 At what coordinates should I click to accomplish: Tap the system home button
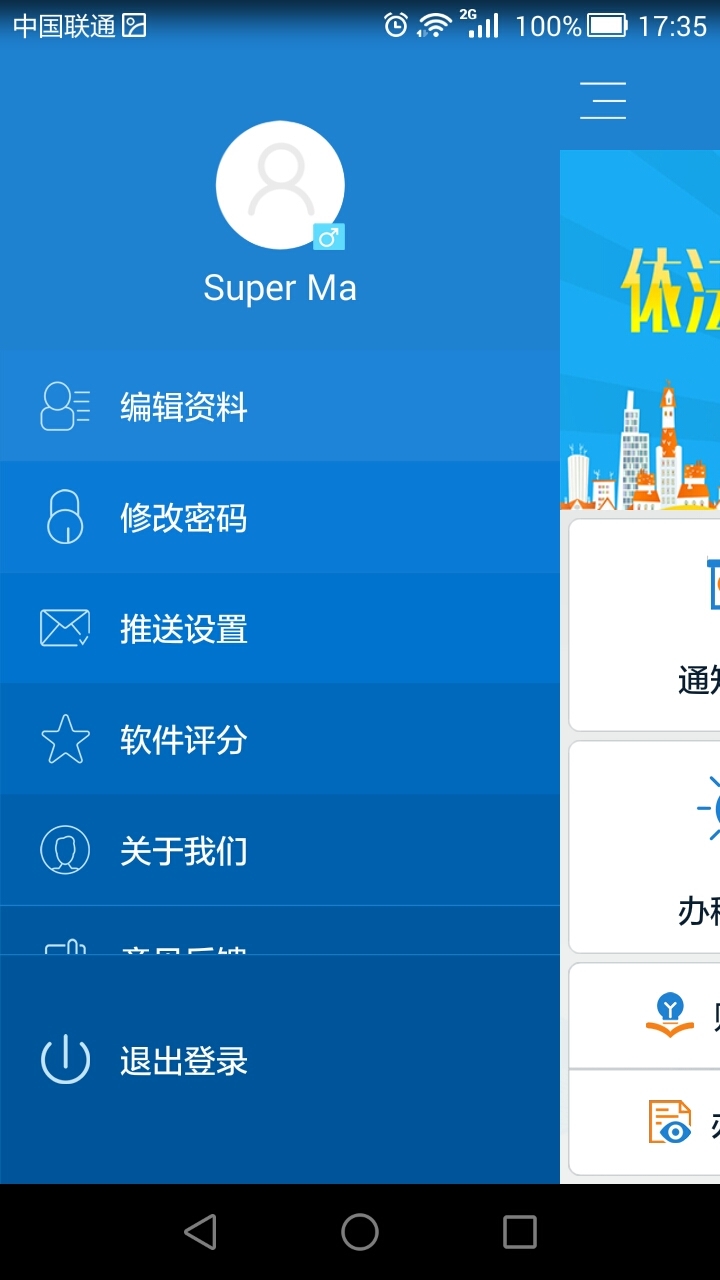tap(360, 1232)
